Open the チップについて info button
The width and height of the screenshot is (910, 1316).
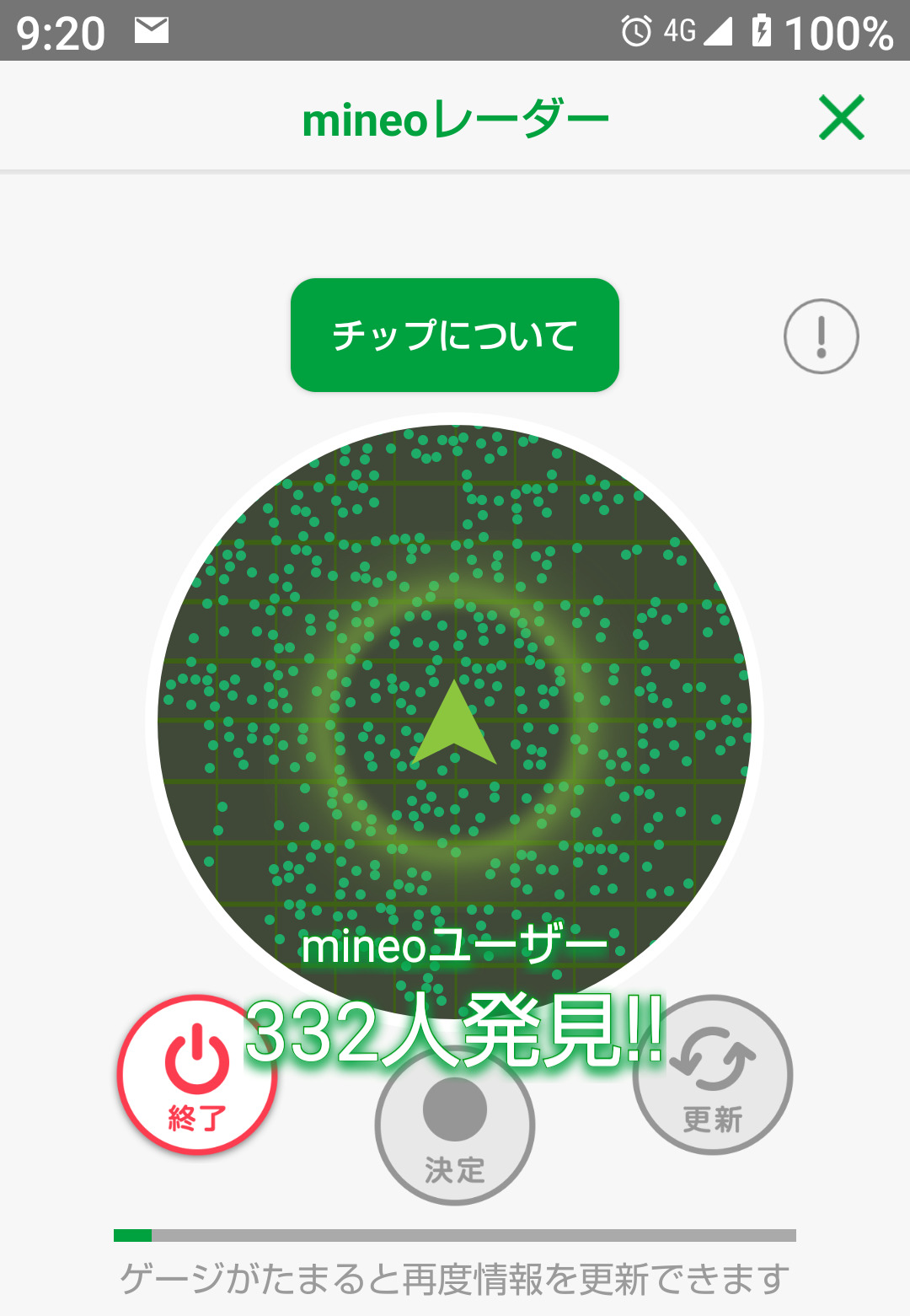tap(454, 335)
